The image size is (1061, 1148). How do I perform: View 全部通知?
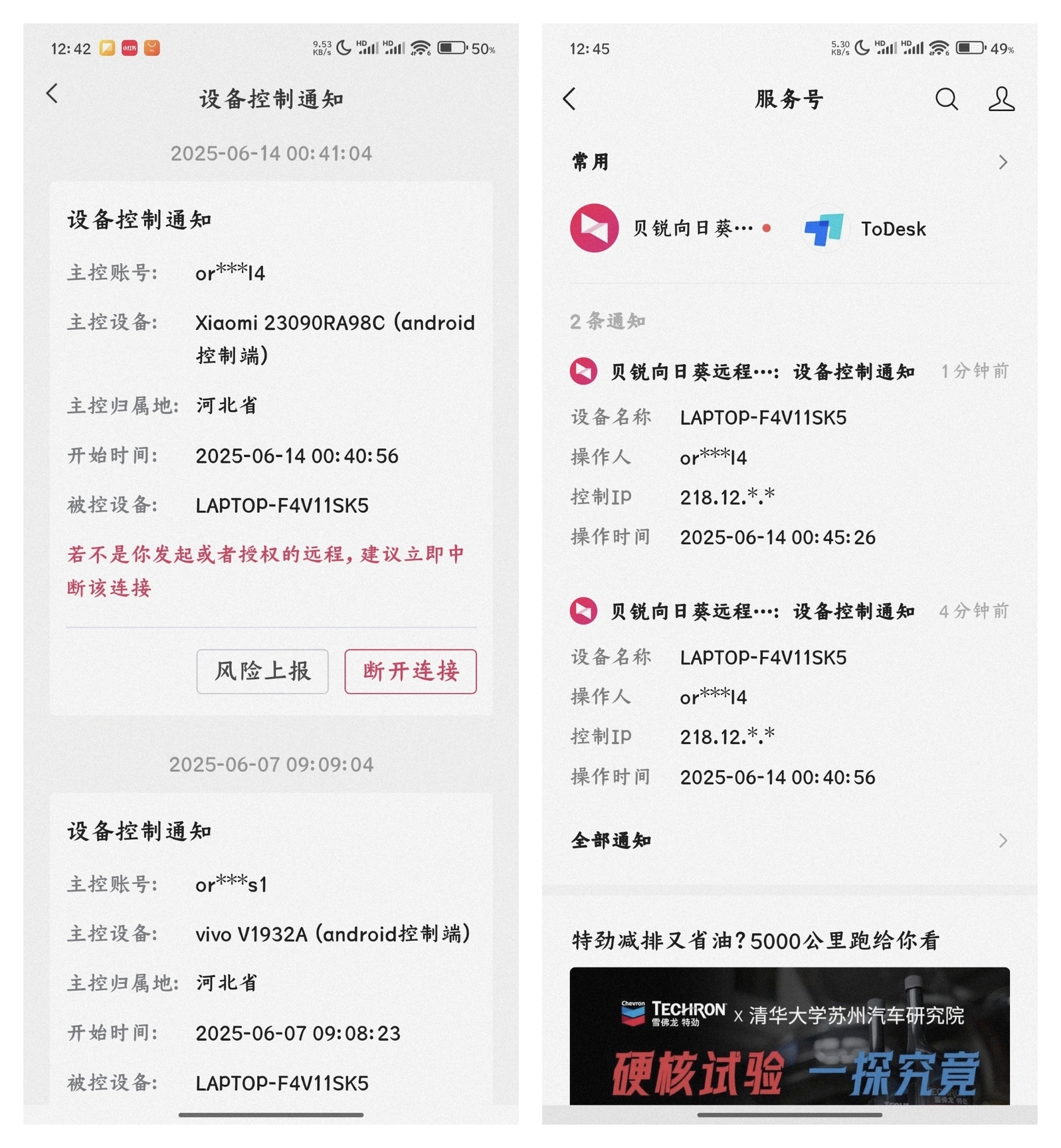point(789,840)
